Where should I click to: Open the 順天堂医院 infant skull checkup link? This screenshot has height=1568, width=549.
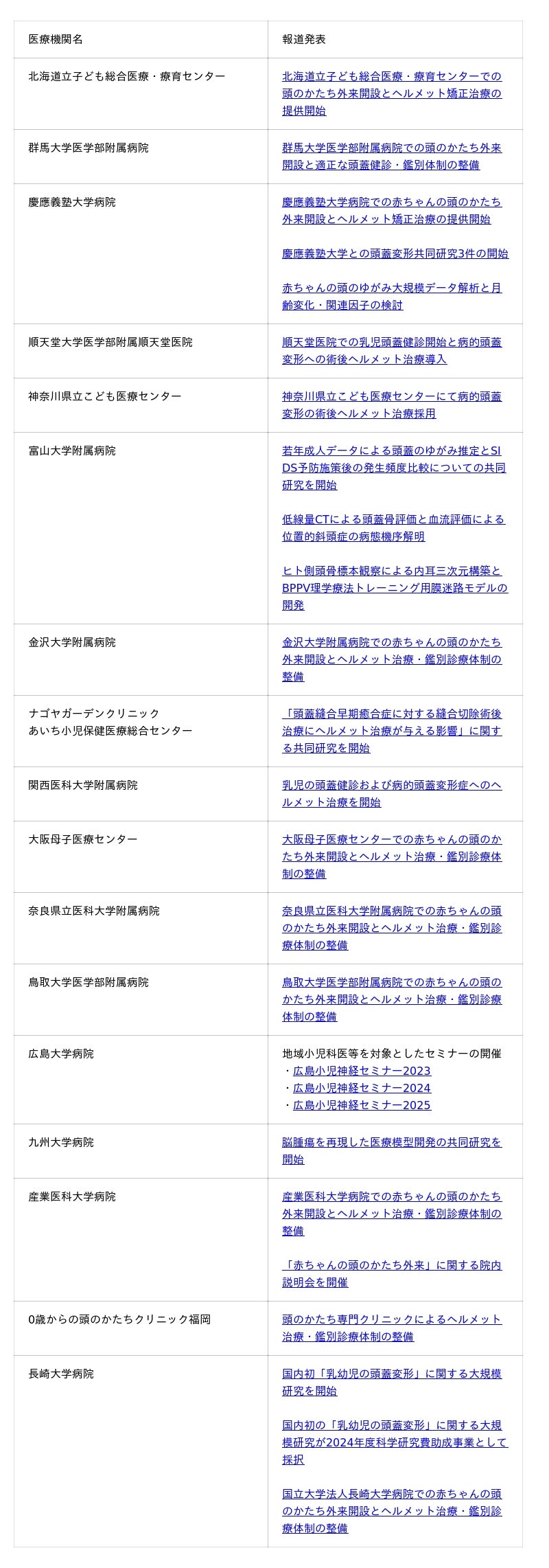[391, 351]
